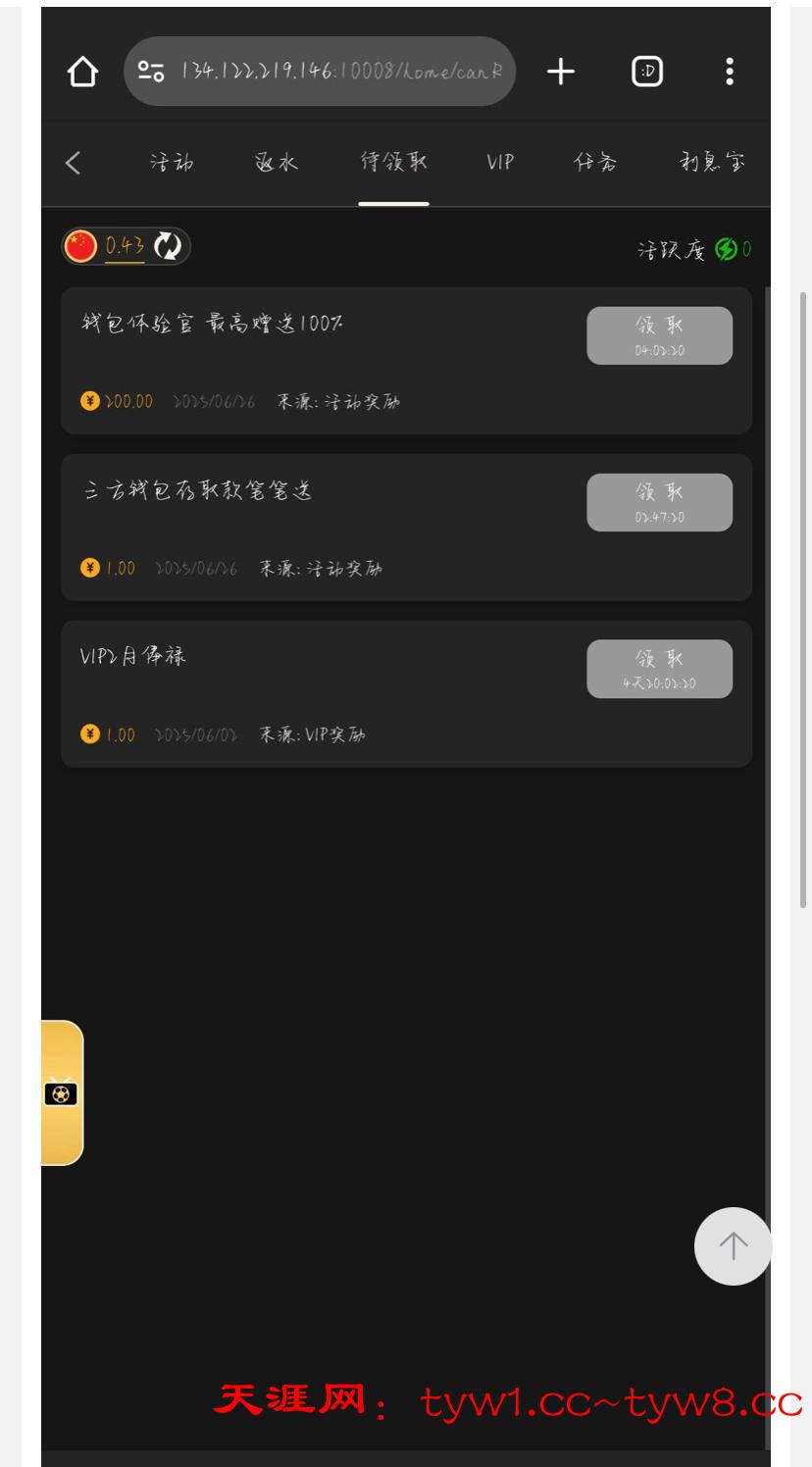Switch to the 活动 tab
This screenshot has height=1467, width=812.
[172, 163]
